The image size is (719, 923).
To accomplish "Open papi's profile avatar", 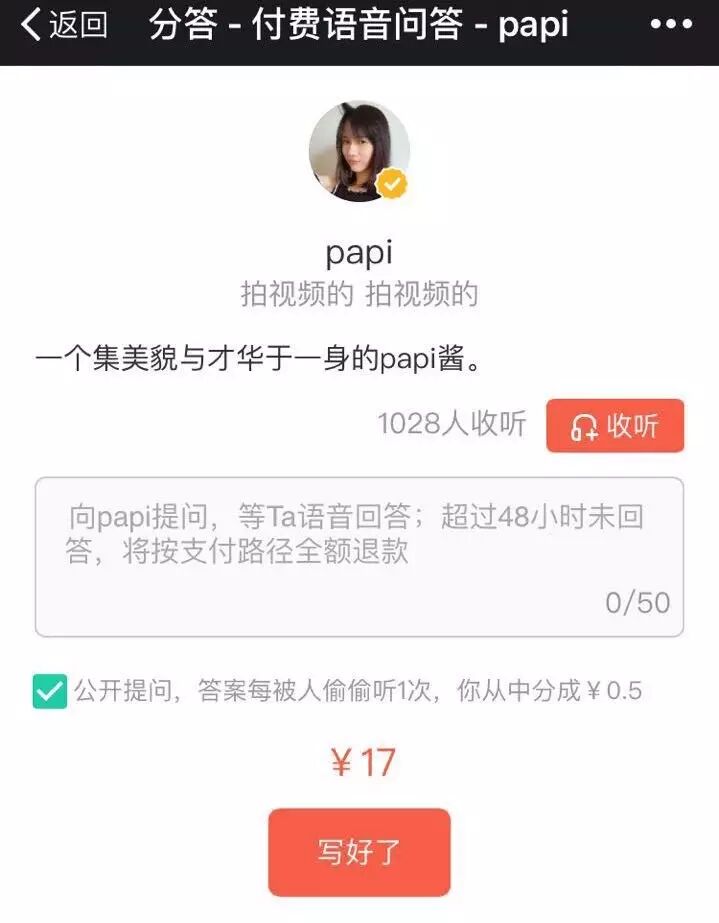I will [359, 151].
